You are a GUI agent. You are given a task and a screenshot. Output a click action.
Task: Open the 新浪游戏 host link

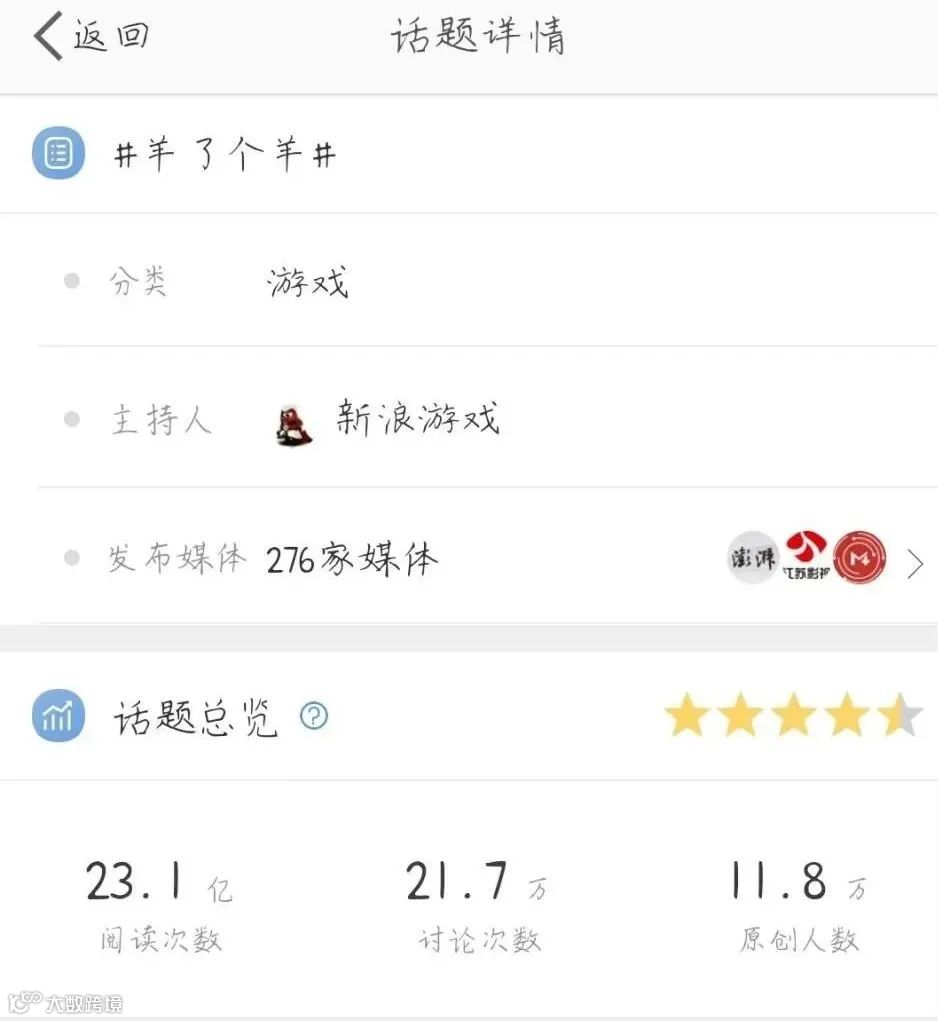pyautogui.click(x=418, y=421)
